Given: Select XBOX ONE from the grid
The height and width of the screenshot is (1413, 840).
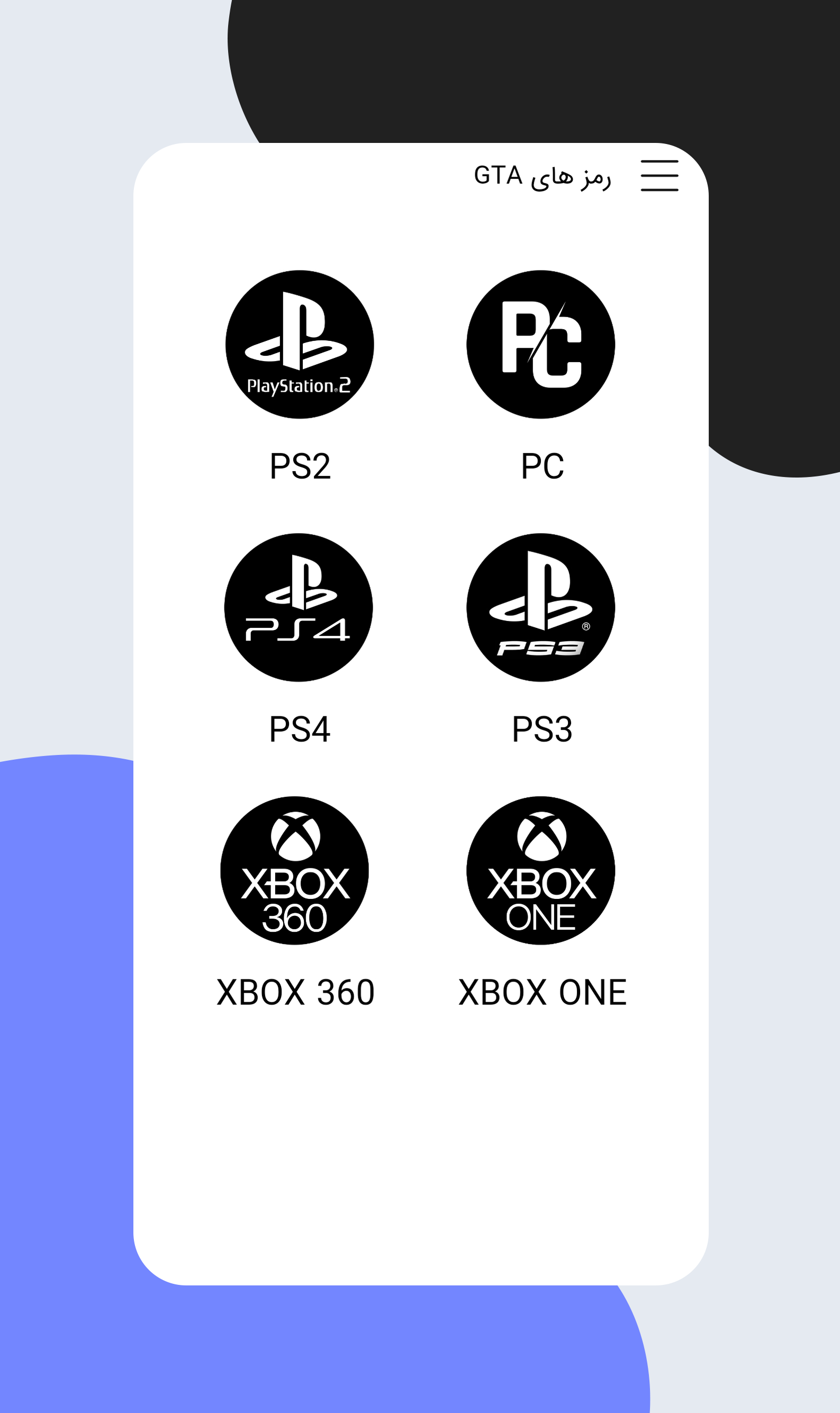Looking at the screenshot, I should tap(540, 871).
